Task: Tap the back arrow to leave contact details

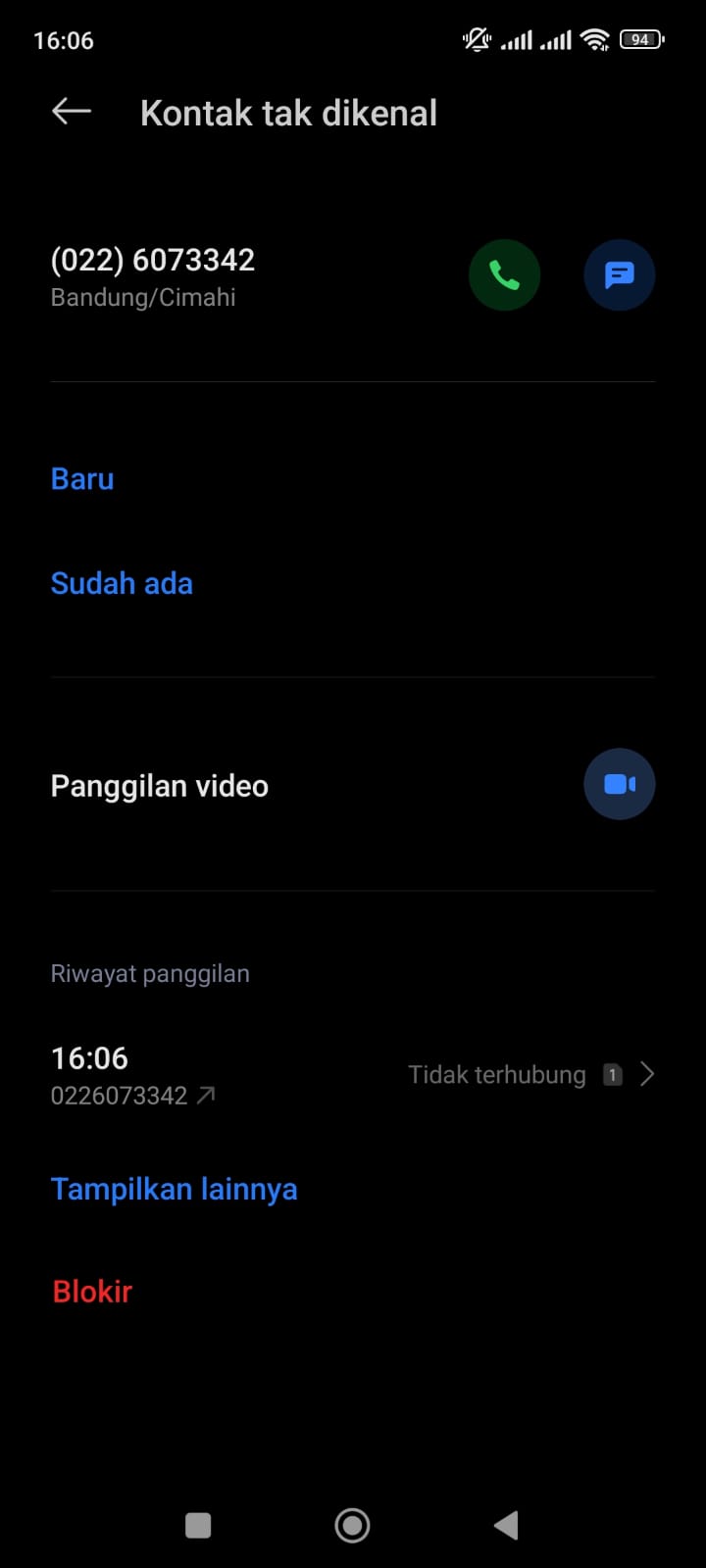Action: coord(70,111)
